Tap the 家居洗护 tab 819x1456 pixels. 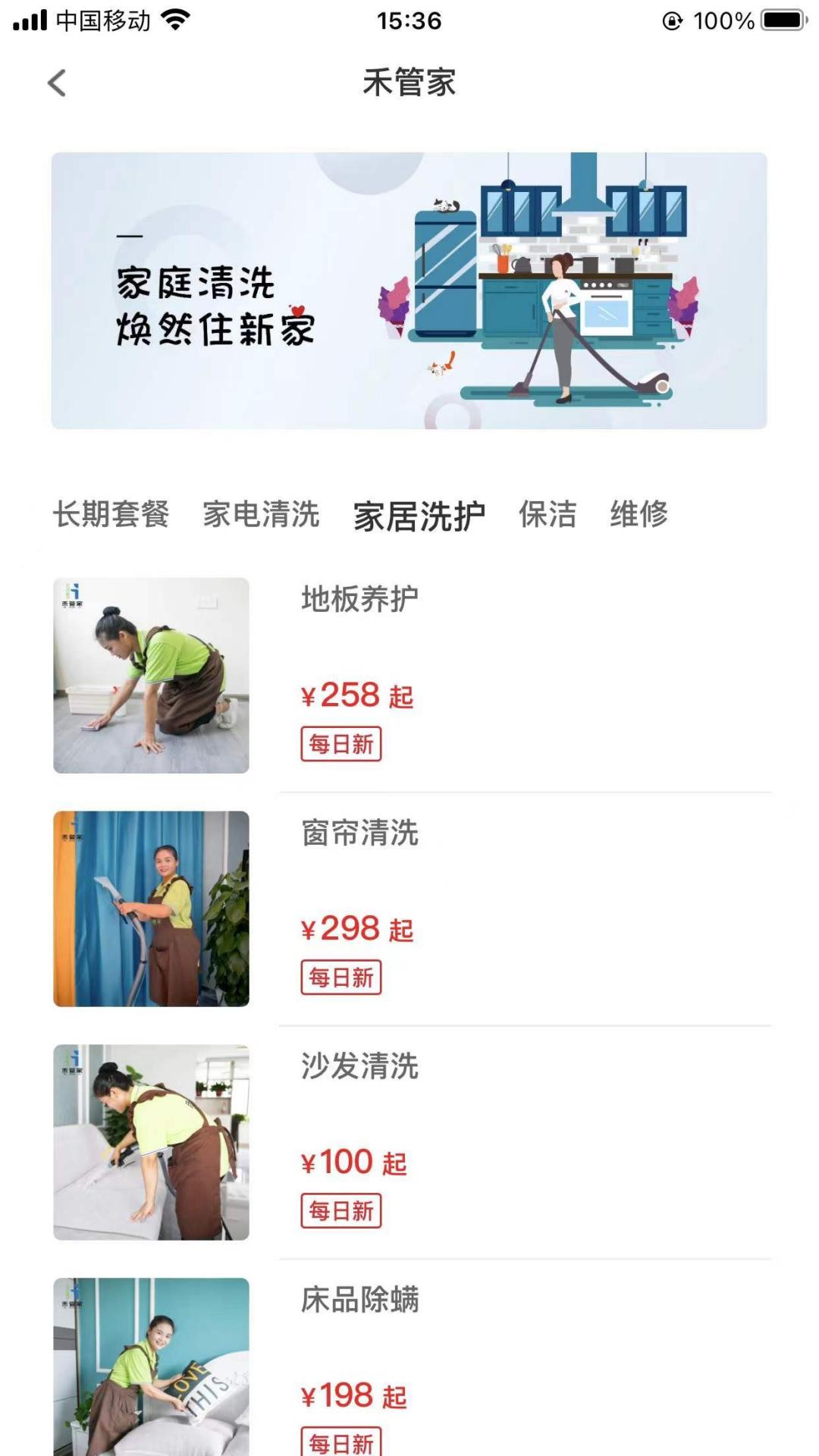point(419,516)
